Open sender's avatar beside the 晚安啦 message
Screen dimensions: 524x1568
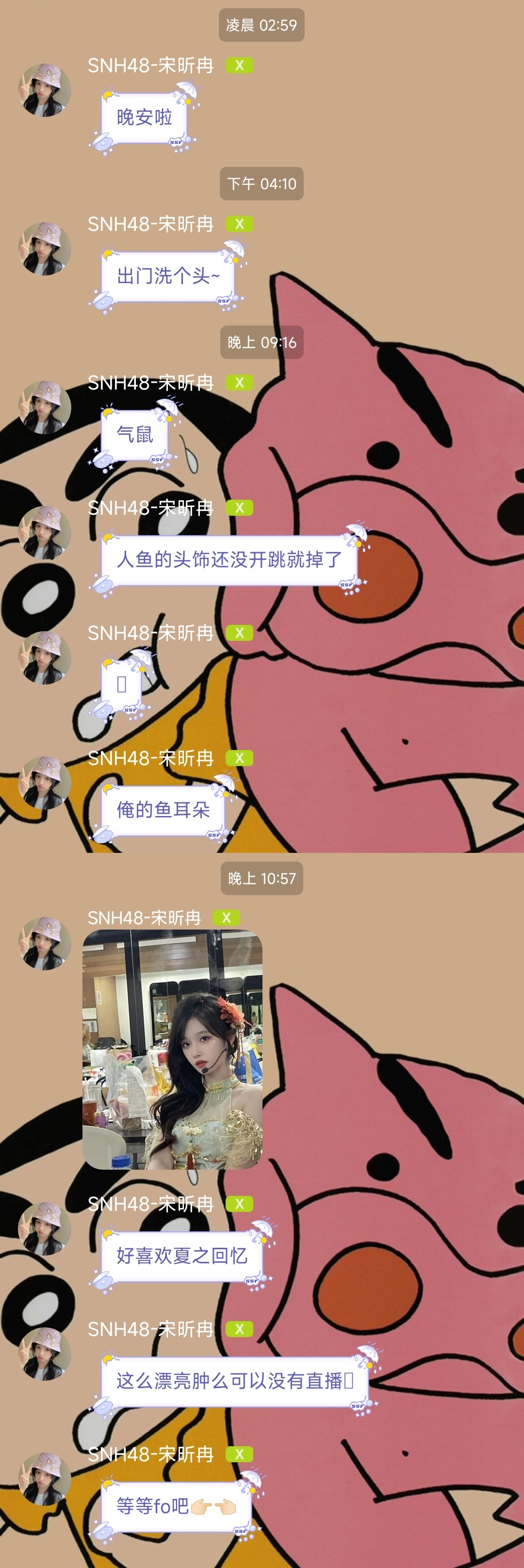[x=45, y=90]
